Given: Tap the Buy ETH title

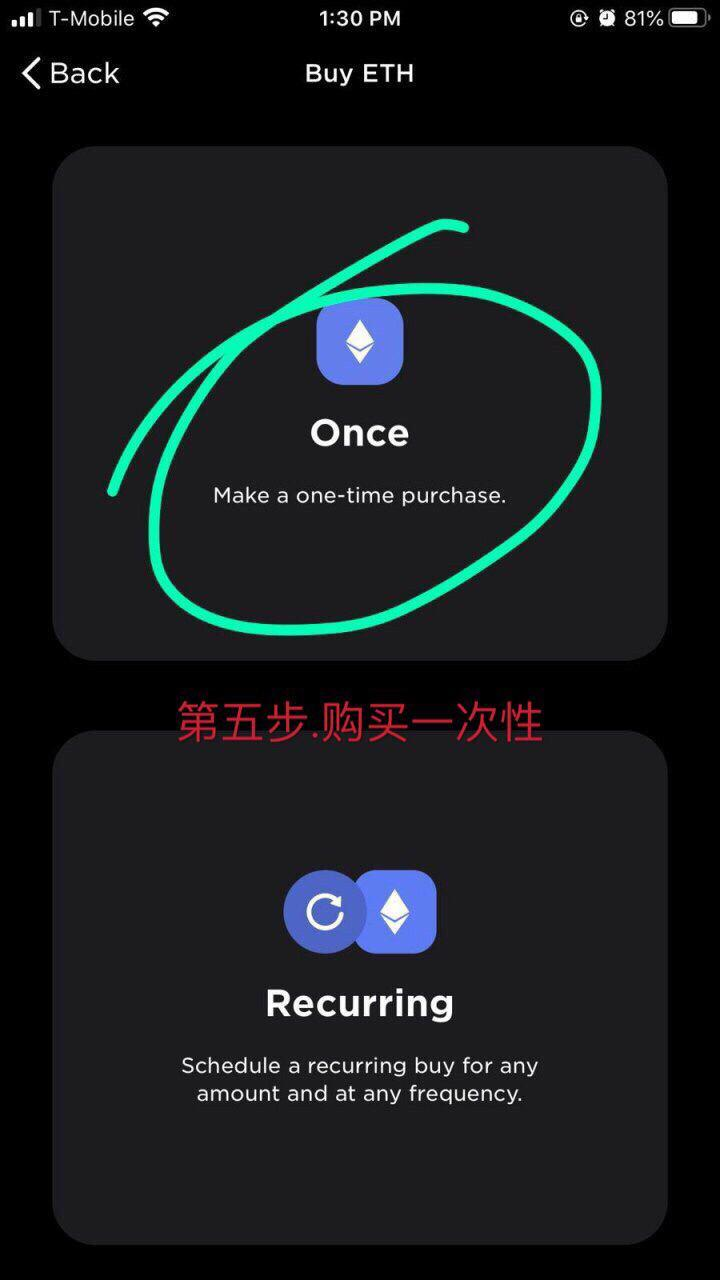Looking at the screenshot, I should coord(359,72).
